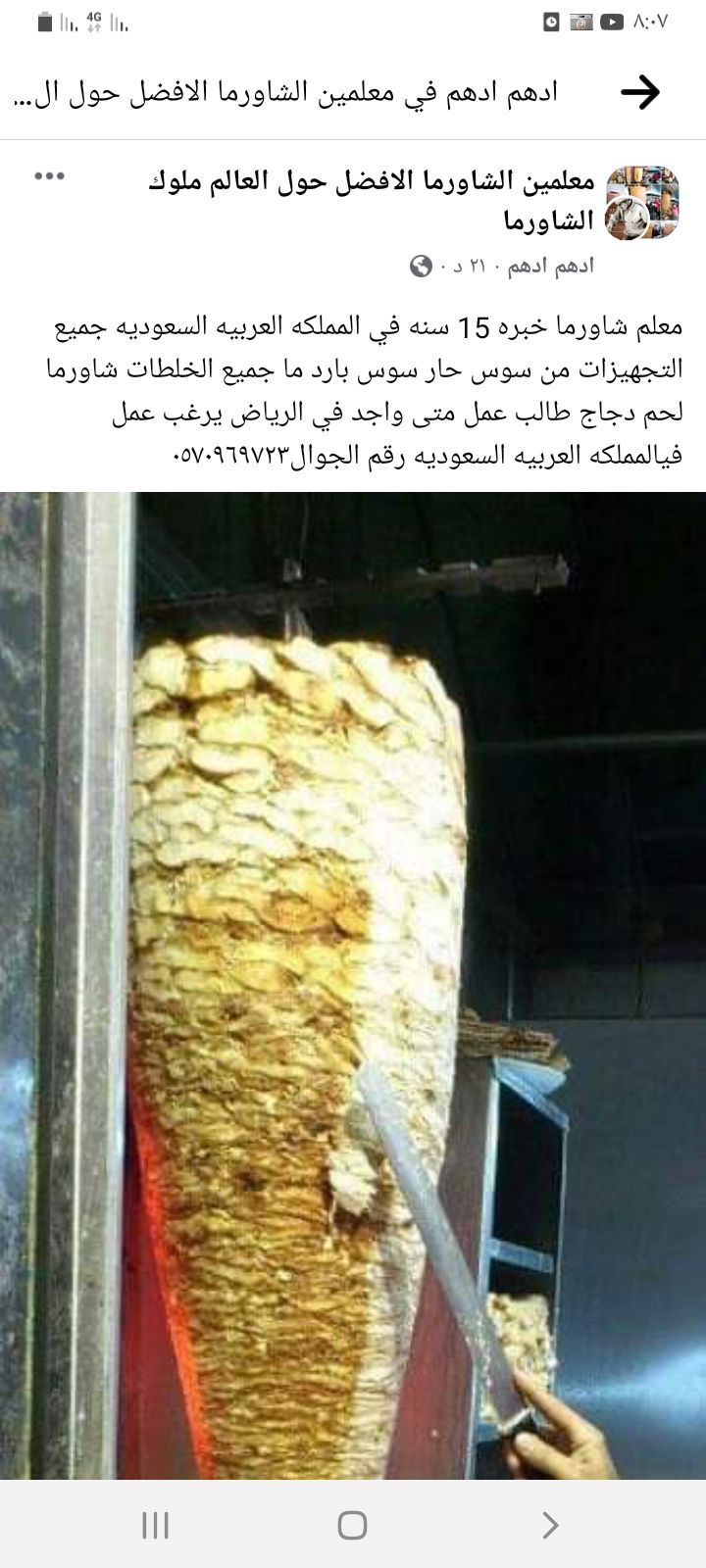This screenshot has width=706, height=1568.
Task: Open the post's three-dot options menu
Action: [x=49, y=176]
